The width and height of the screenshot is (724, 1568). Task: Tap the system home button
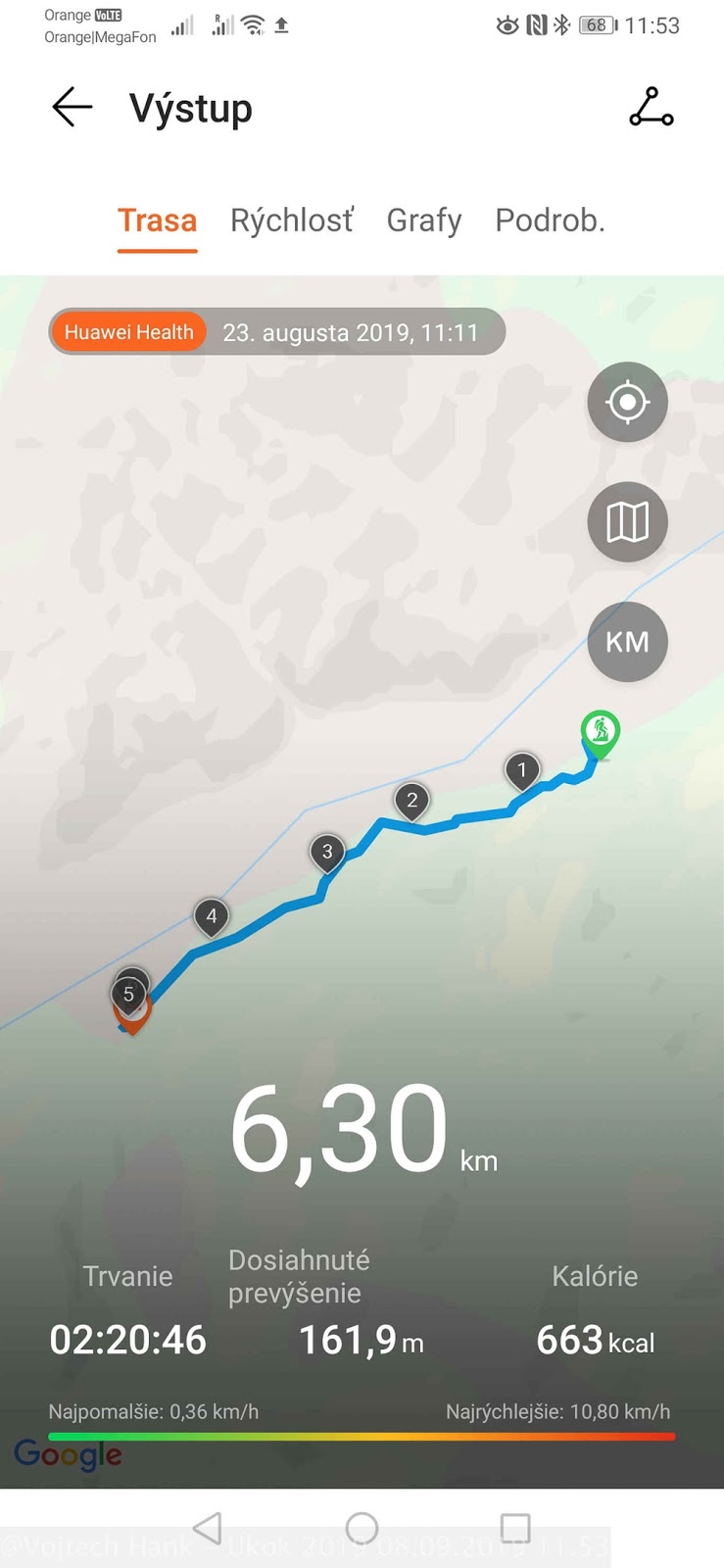pyautogui.click(x=362, y=1528)
